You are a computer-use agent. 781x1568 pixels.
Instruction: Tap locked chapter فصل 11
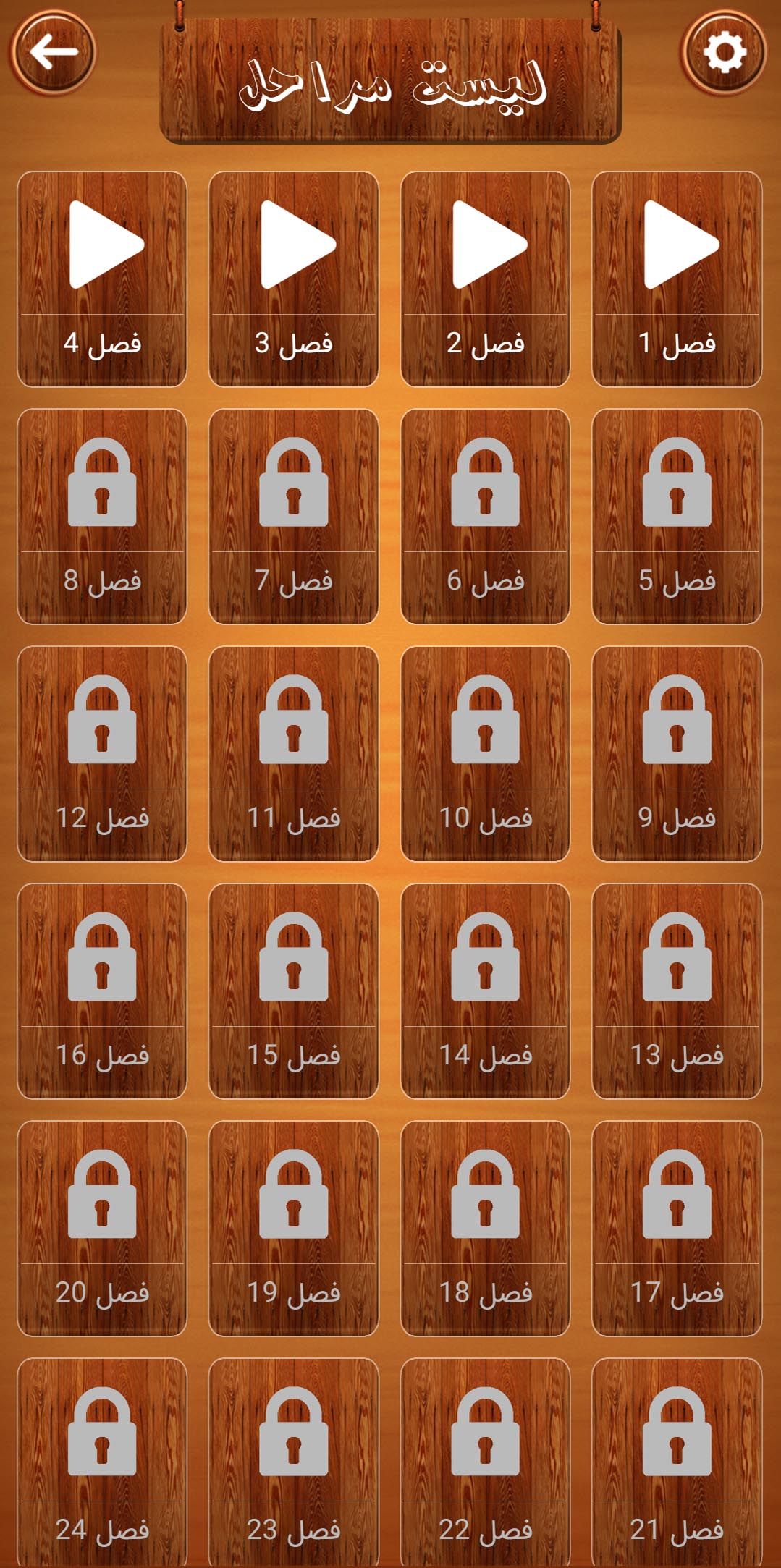293,753
